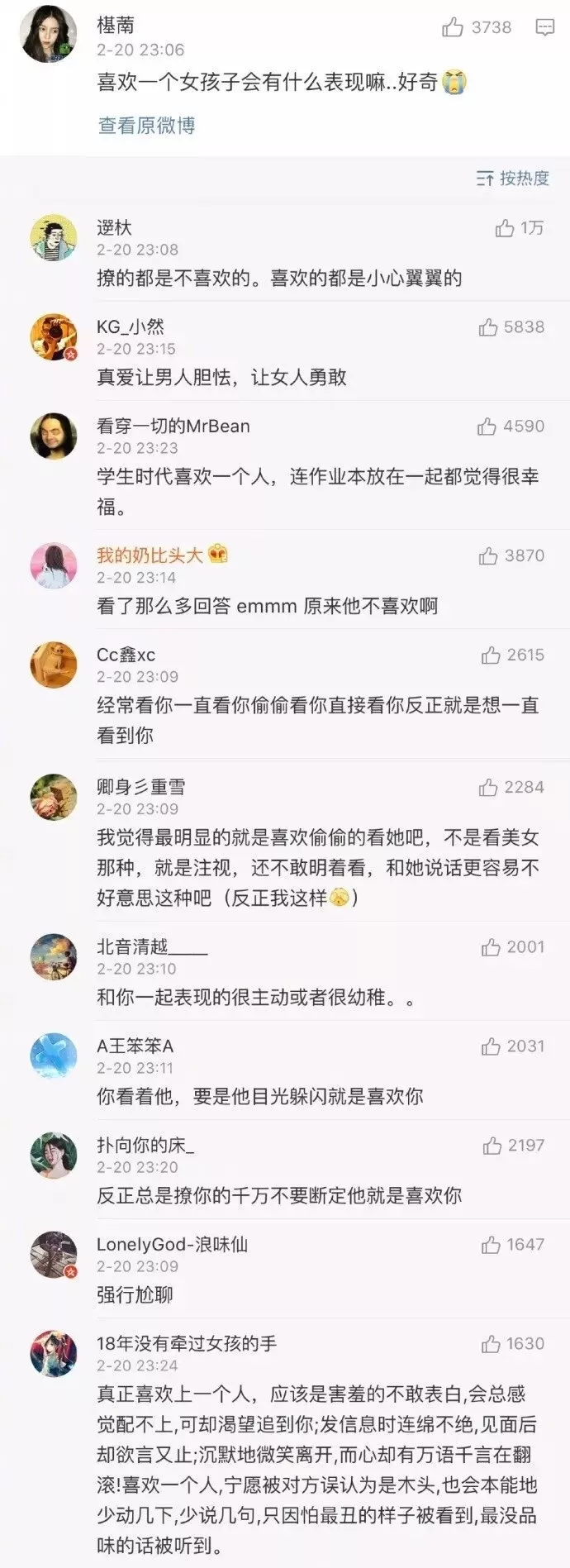Like Cc鑫xc's comment
Viewport: 570px width, 1568px height.
pos(491,655)
